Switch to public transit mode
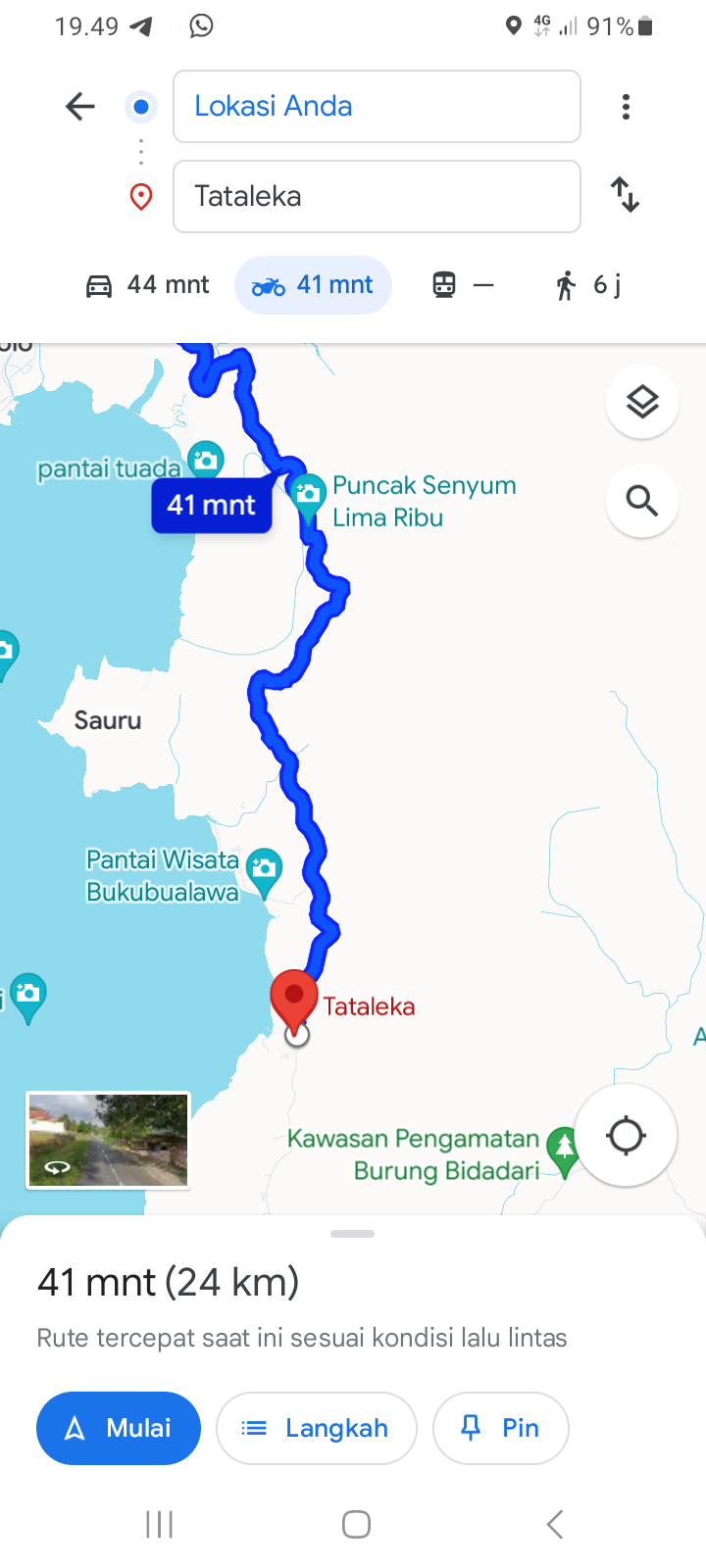 click(463, 285)
